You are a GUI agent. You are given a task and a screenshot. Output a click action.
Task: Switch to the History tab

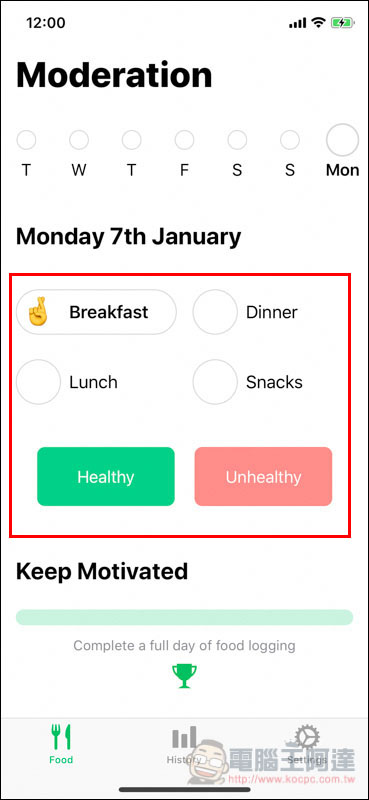pyautogui.click(x=184, y=745)
